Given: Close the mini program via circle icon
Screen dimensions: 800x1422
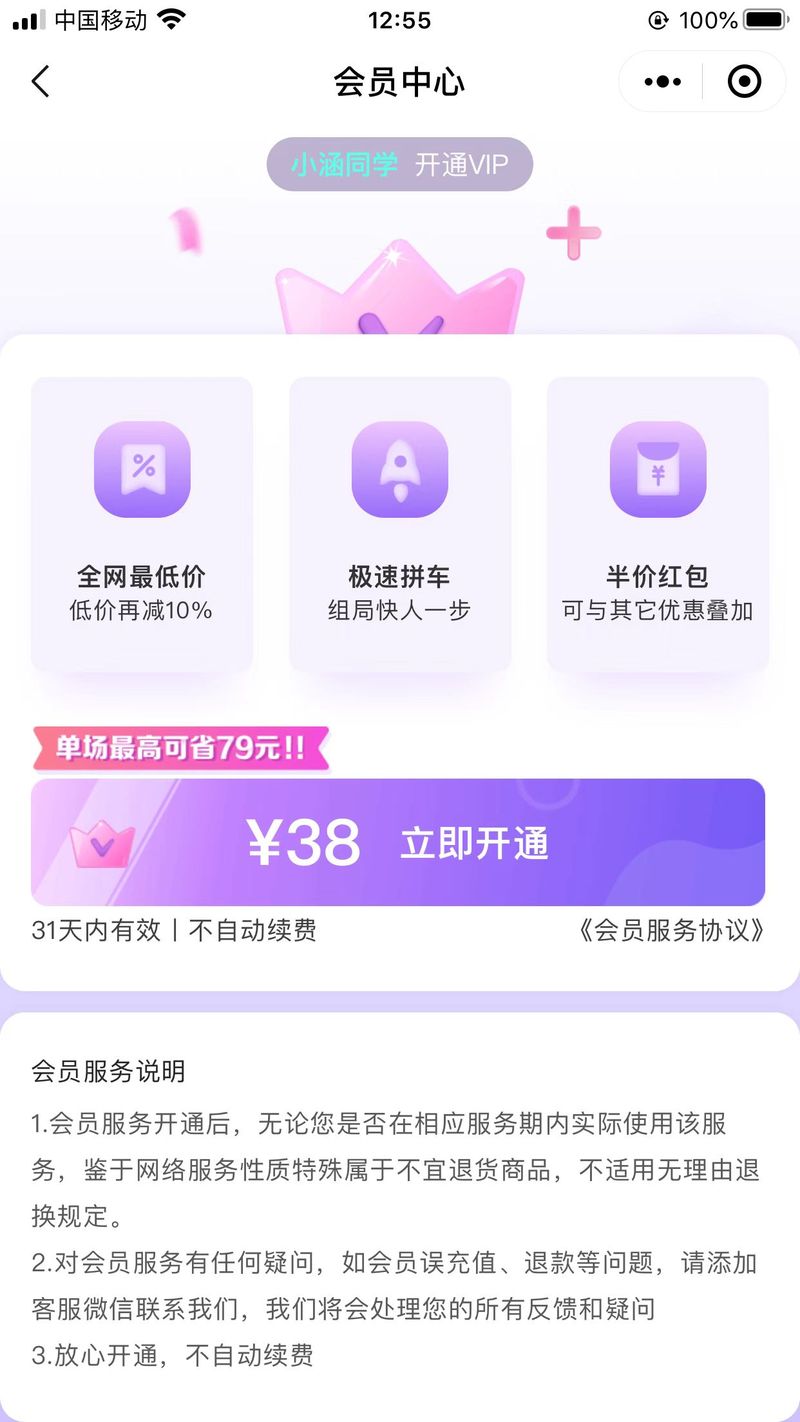Looking at the screenshot, I should click(744, 82).
